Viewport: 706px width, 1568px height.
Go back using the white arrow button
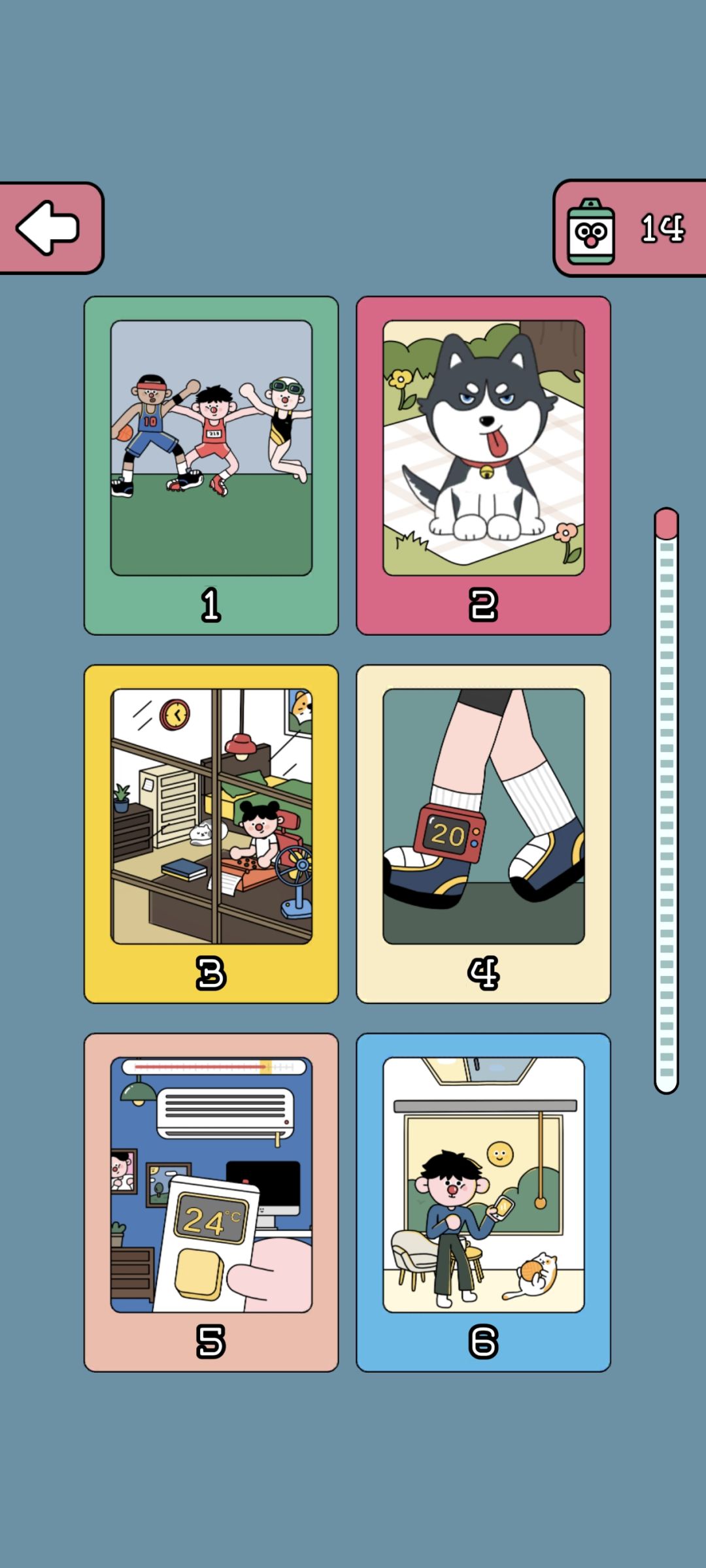pos(51,227)
